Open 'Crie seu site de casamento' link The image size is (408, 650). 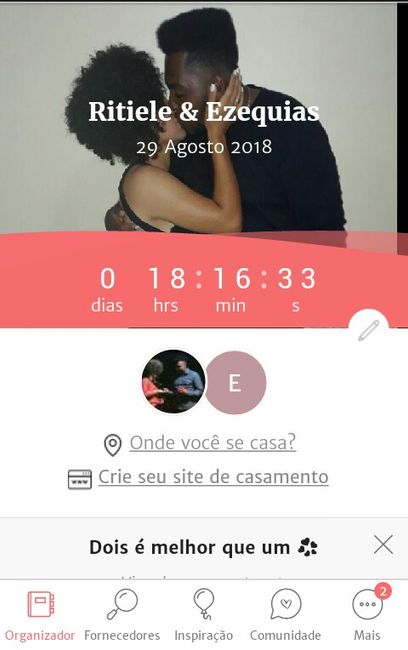coord(214,477)
